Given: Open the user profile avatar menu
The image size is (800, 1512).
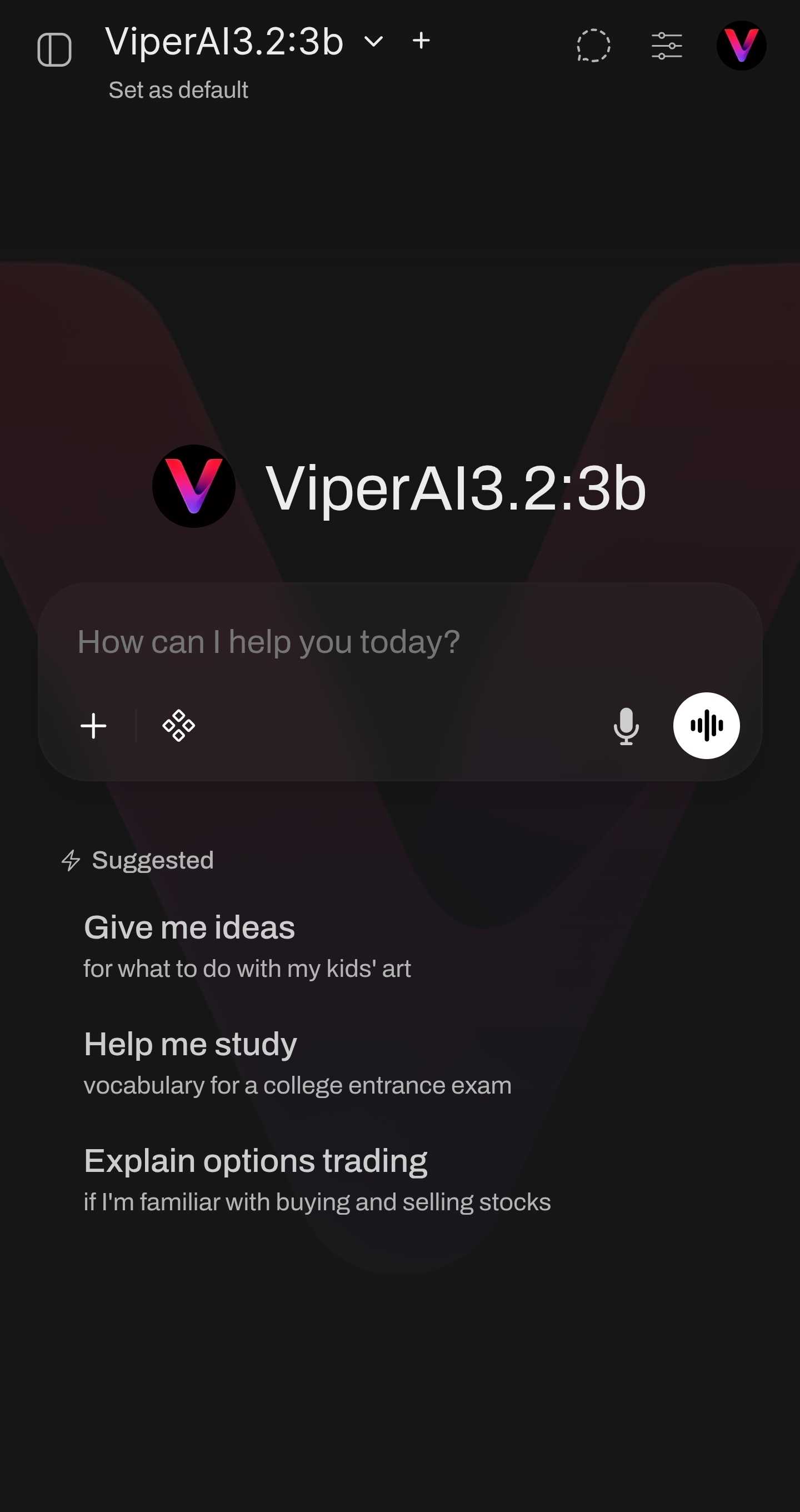Looking at the screenshot, I should 741,45.
